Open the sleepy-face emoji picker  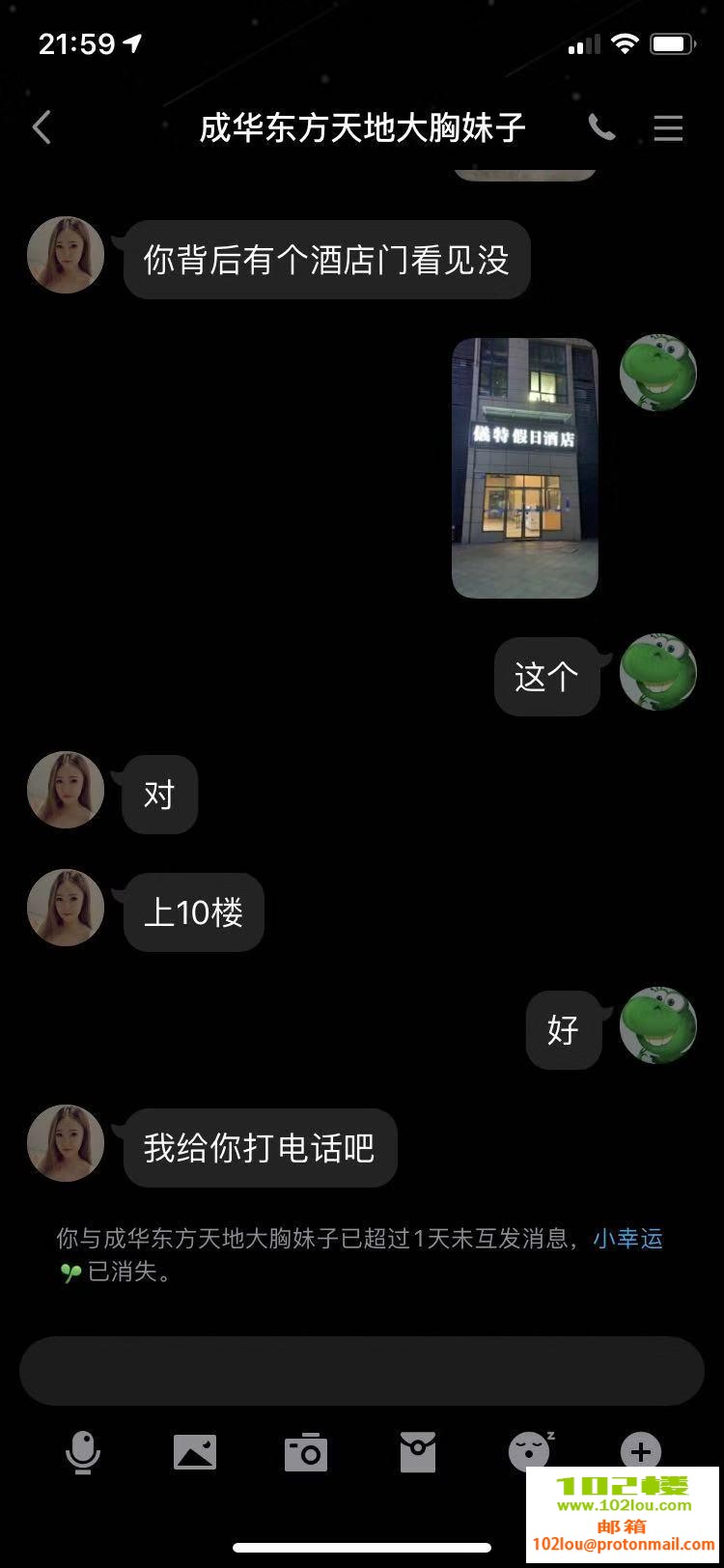[528, 1451]
